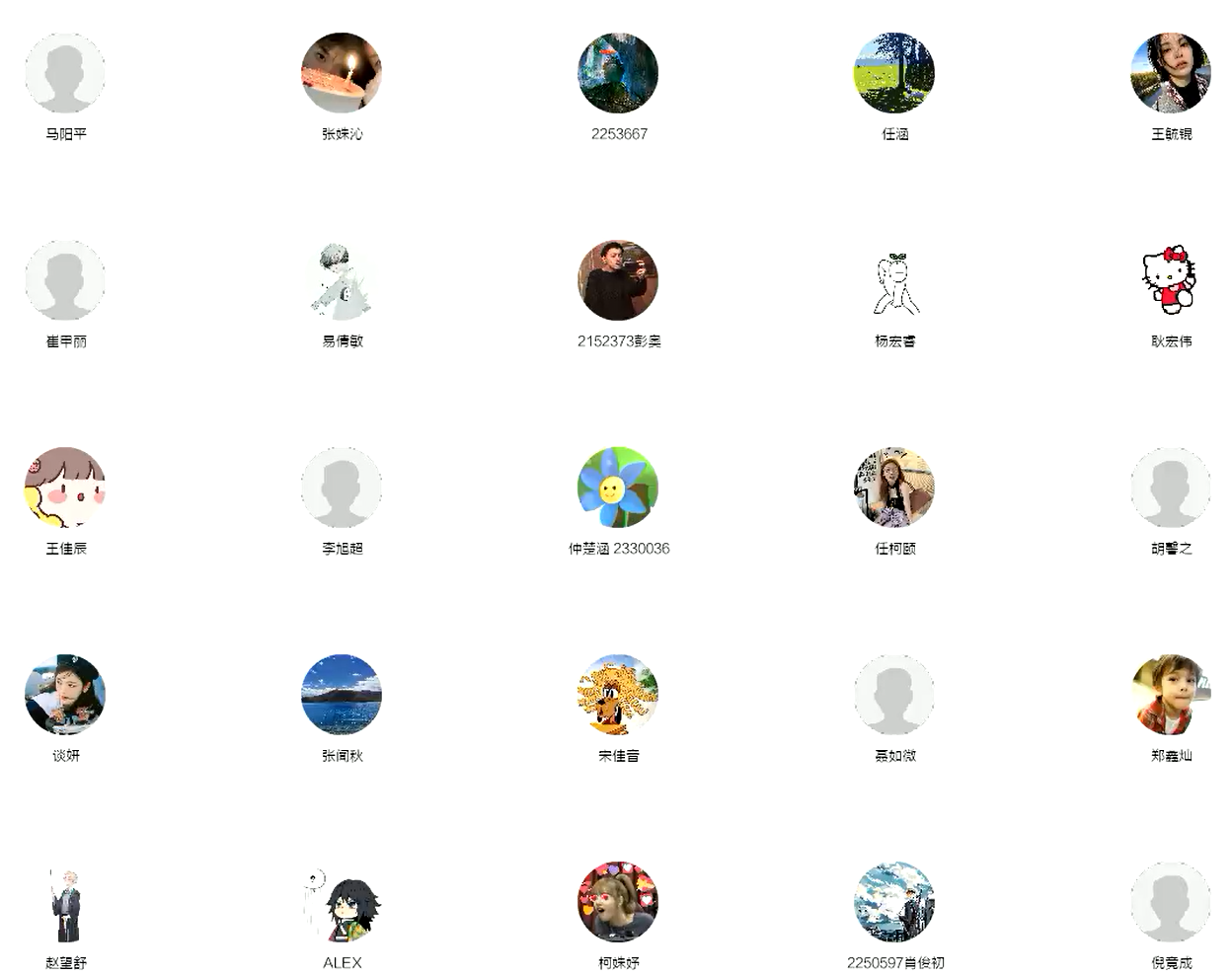Open 崔甲丽's member profile
1232x977 pixels.
(65, 280)
